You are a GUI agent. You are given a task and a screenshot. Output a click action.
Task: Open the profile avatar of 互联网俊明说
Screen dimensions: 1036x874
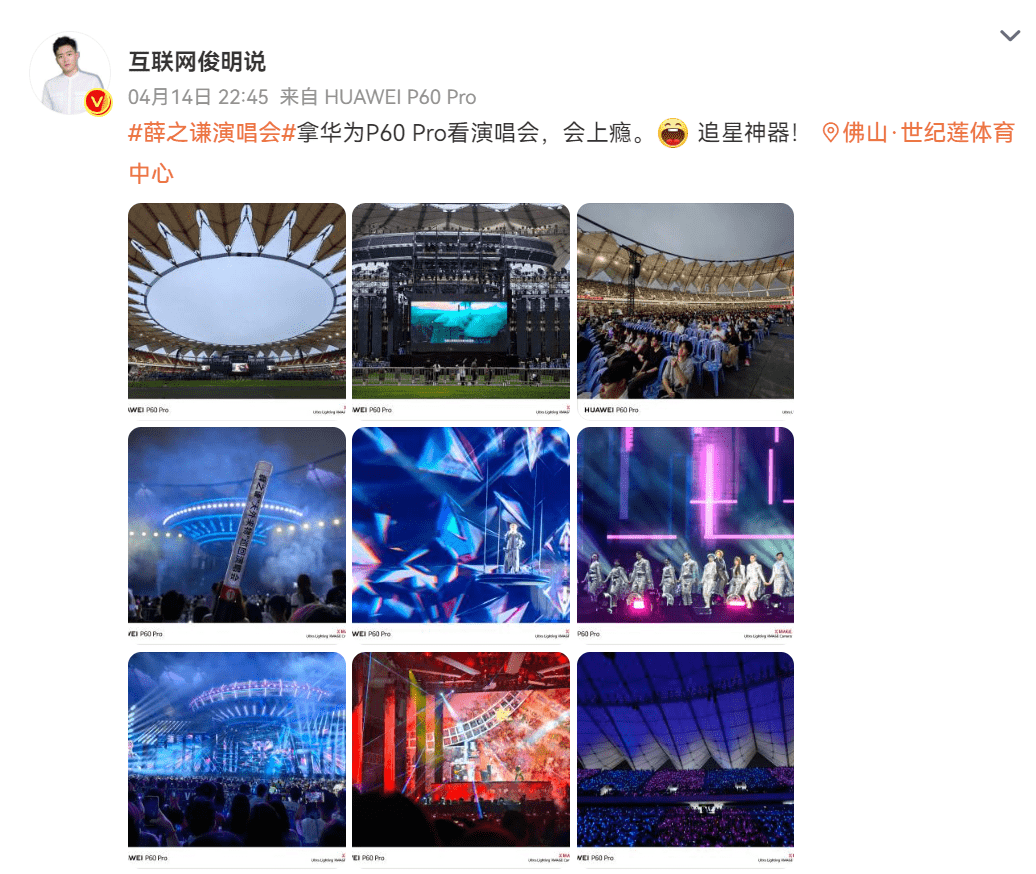click(x=70, y=74)
